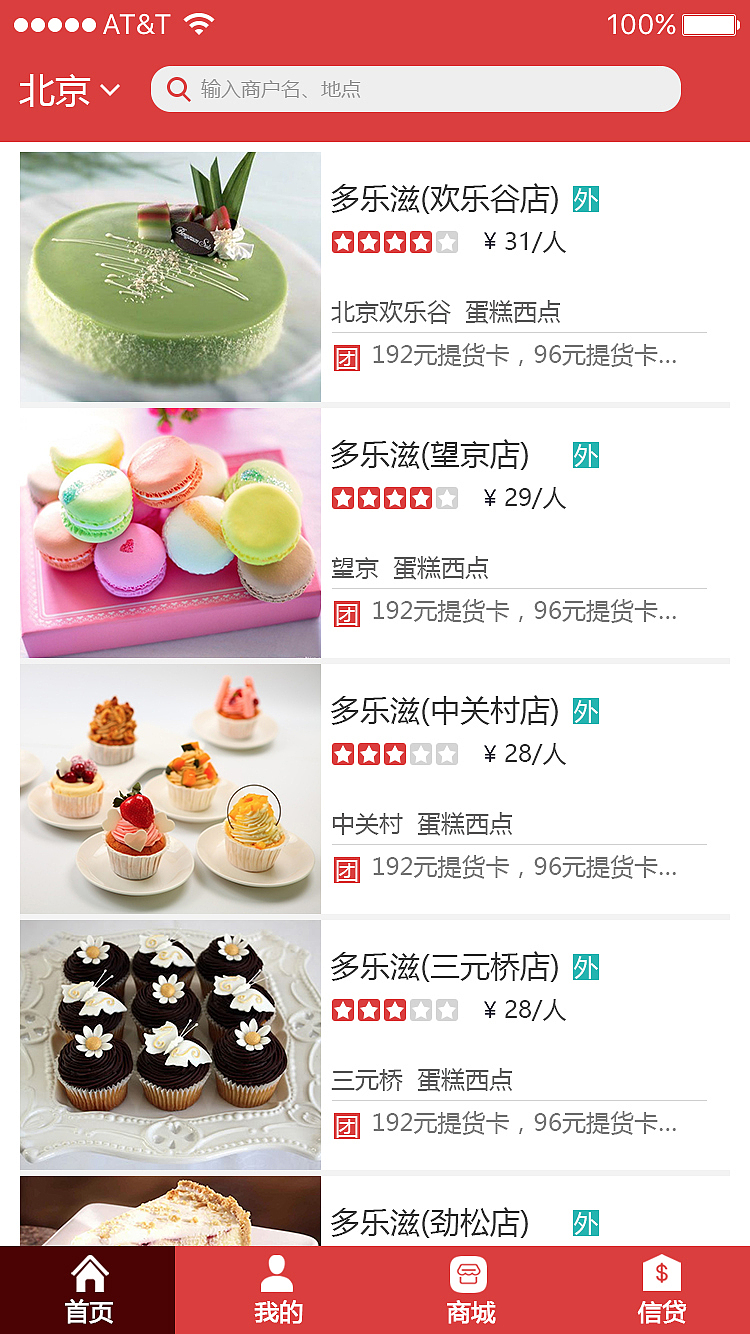Screen dimensions: 750x1334
Task: Click the magnifying glass search icon
Action: click(179, 89)
